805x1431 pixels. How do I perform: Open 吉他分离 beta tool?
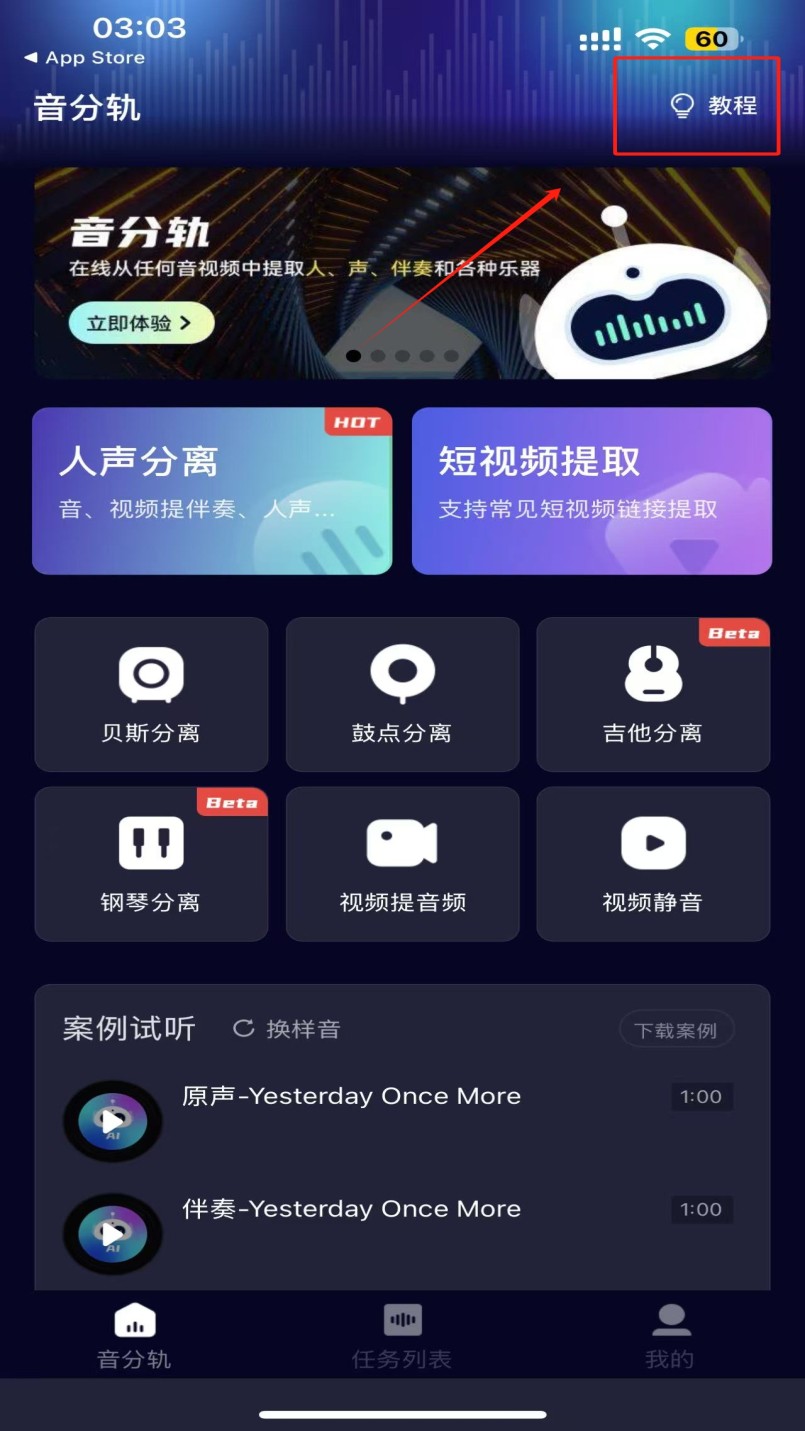[x=653, y=694]
